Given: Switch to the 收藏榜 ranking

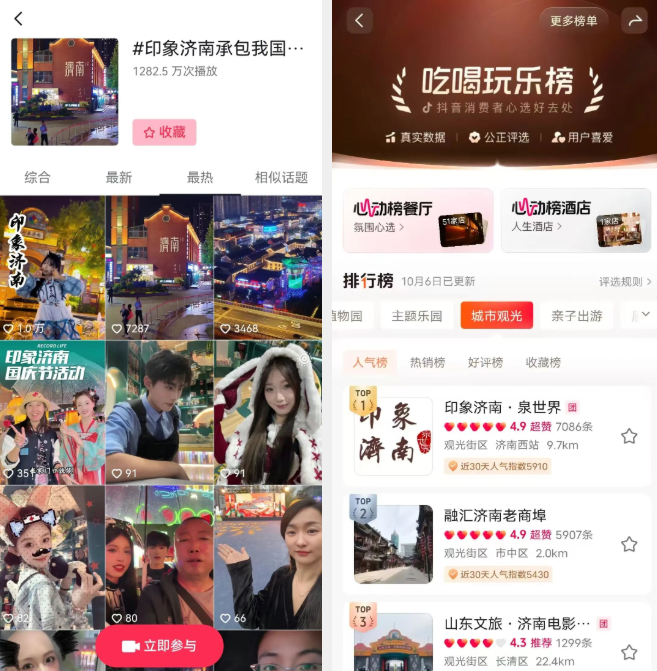Looking at the screenshot, I should click(543, 362).
